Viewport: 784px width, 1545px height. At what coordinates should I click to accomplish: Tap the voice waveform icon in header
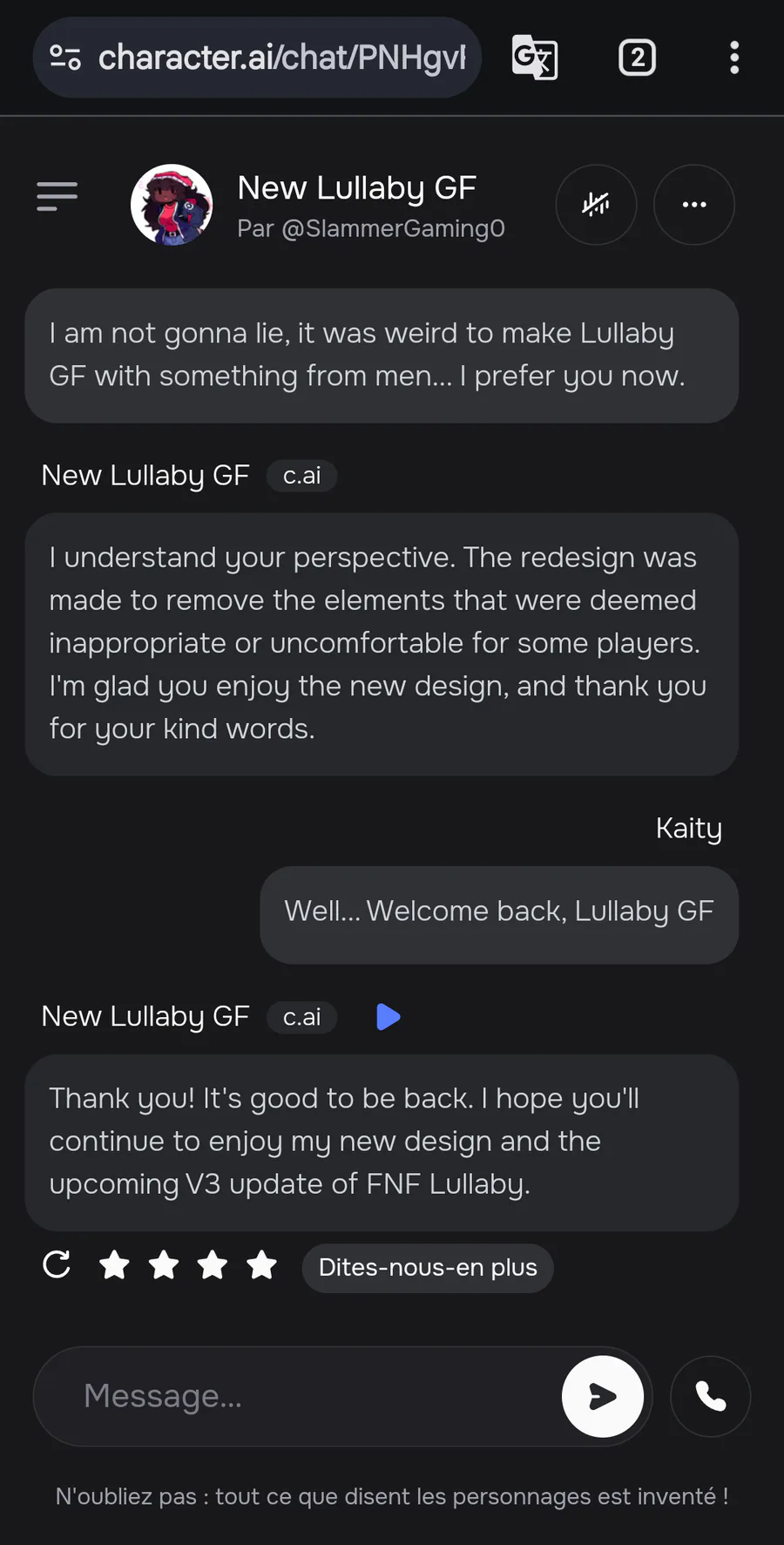pos(596,205)
